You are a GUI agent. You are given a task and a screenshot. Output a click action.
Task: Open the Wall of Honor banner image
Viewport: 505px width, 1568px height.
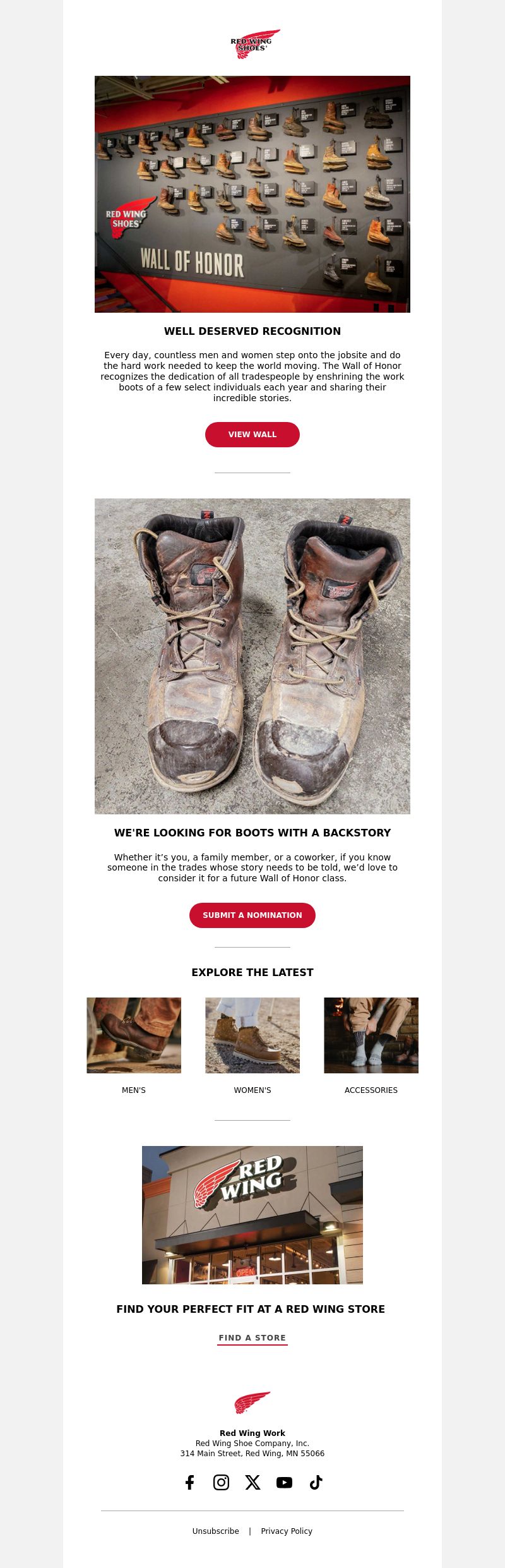coord(252,194)
